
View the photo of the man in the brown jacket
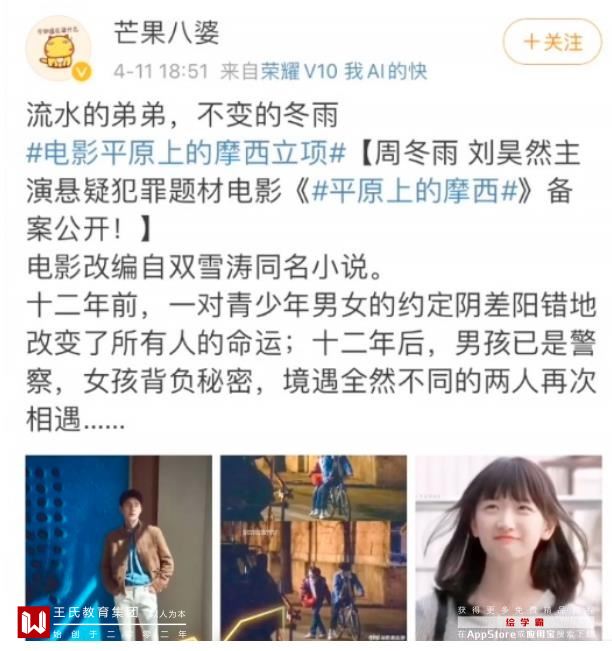(118, 546)
